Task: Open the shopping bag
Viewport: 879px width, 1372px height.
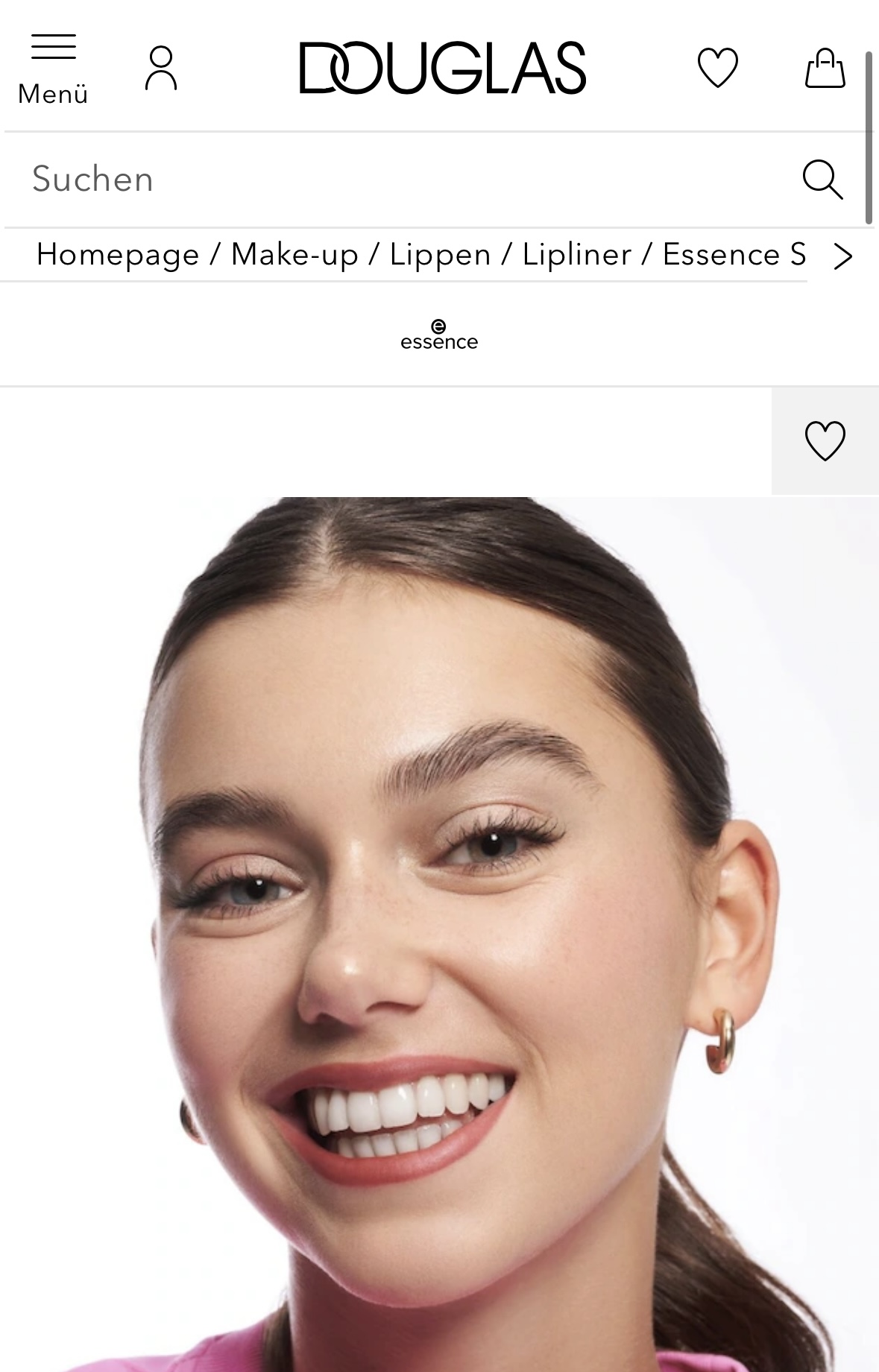Action: coord(825,69)
